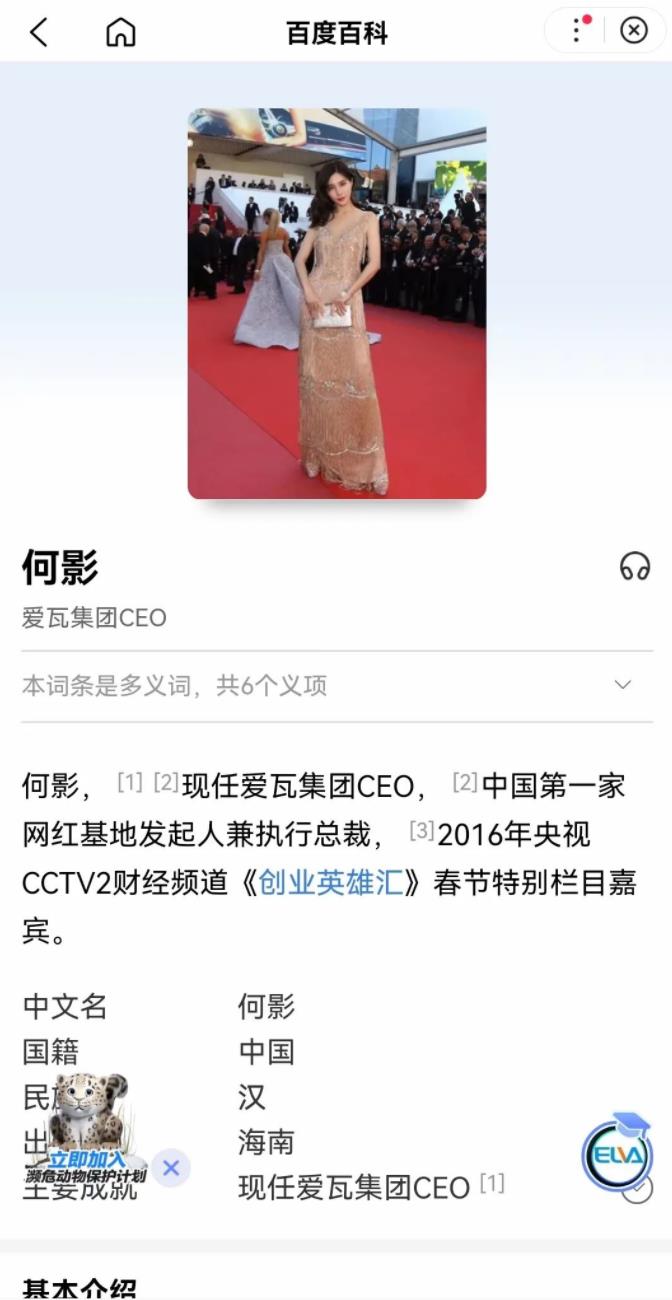The height and width of the screenshot is (1300, 672).
Task: Open the red carpet entry photo
Action: (x=337, y=303)
